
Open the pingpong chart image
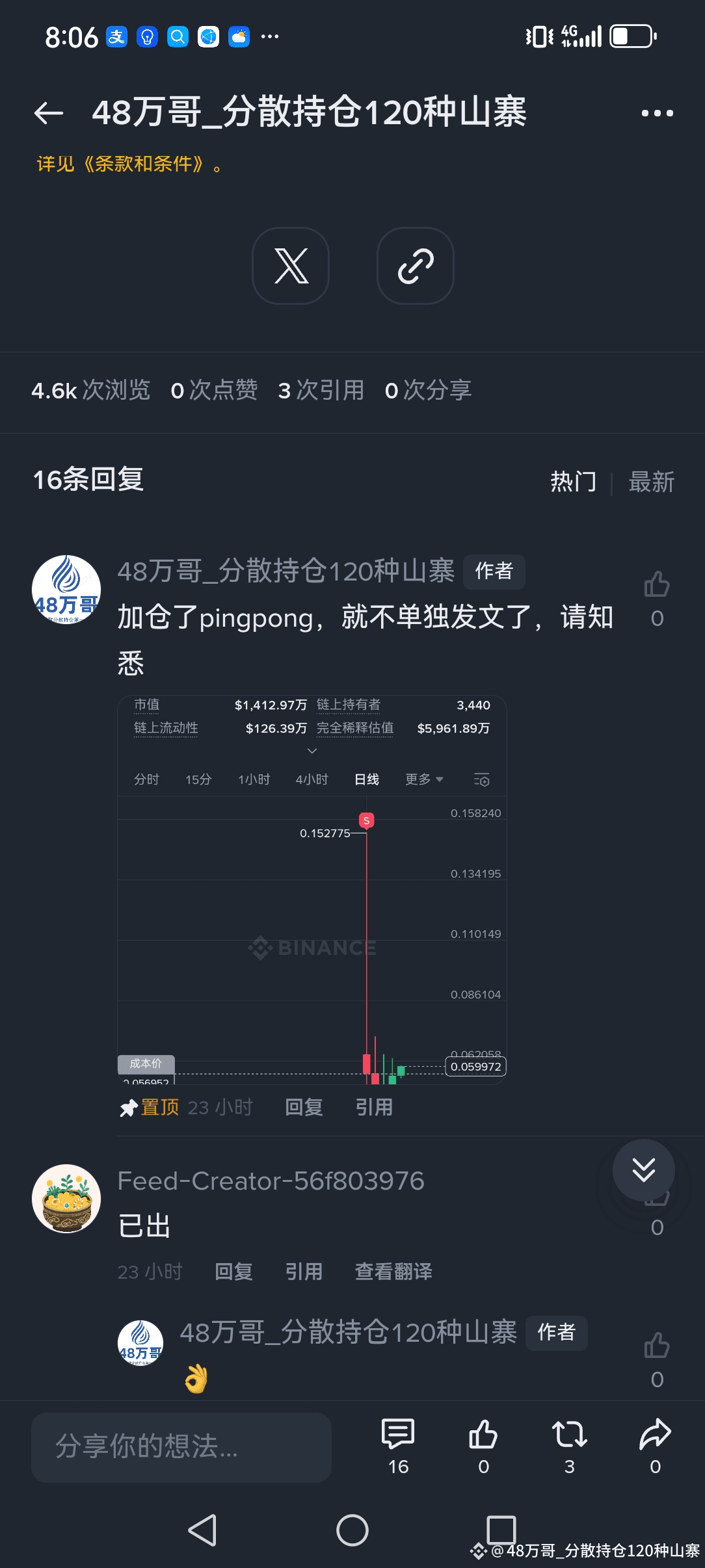[x=312, y=889]
